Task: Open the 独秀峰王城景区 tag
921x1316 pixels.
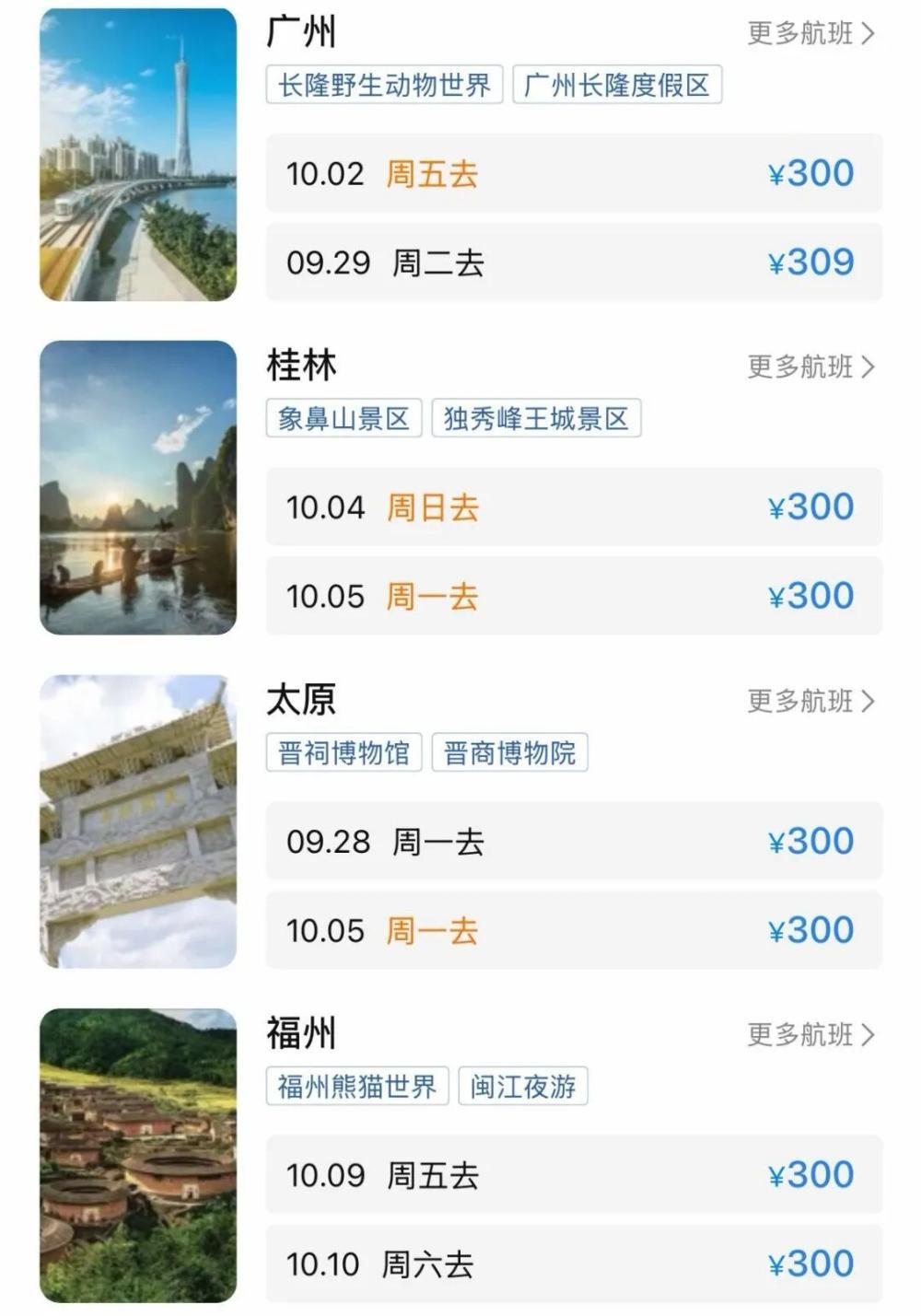Action: (536, 419)
